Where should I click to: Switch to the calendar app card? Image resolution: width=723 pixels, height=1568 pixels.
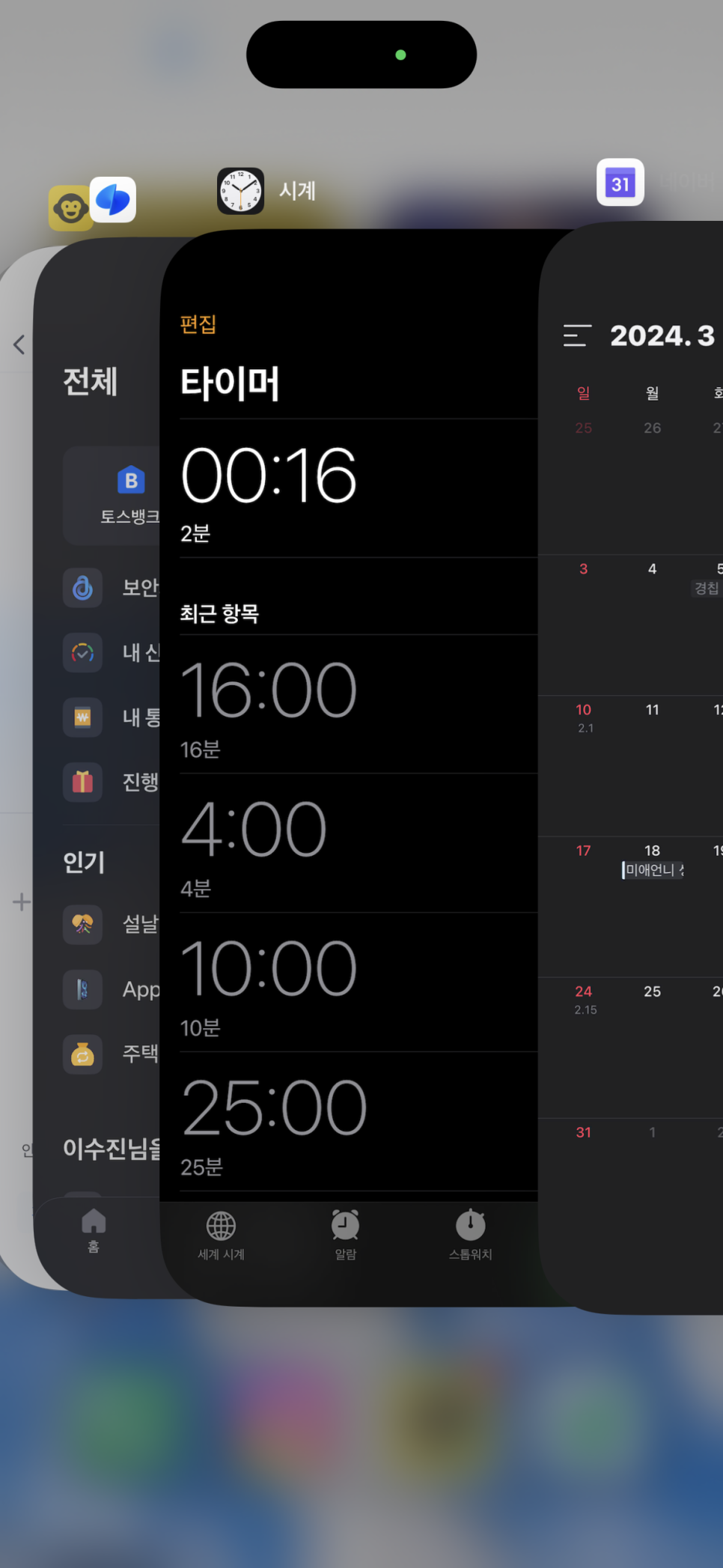[631, 768]
